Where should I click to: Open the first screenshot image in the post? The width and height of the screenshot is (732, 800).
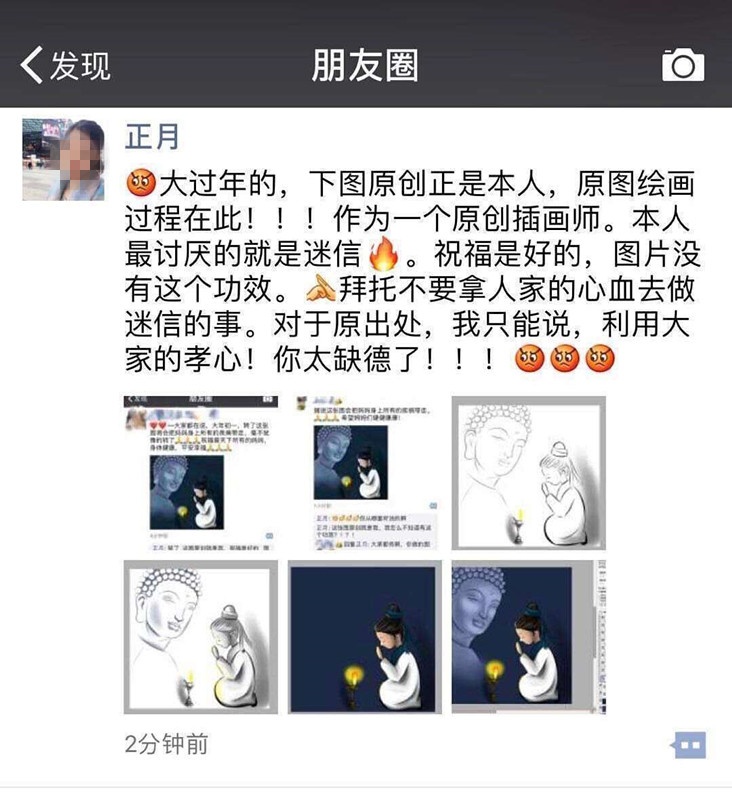coord(200,472)
